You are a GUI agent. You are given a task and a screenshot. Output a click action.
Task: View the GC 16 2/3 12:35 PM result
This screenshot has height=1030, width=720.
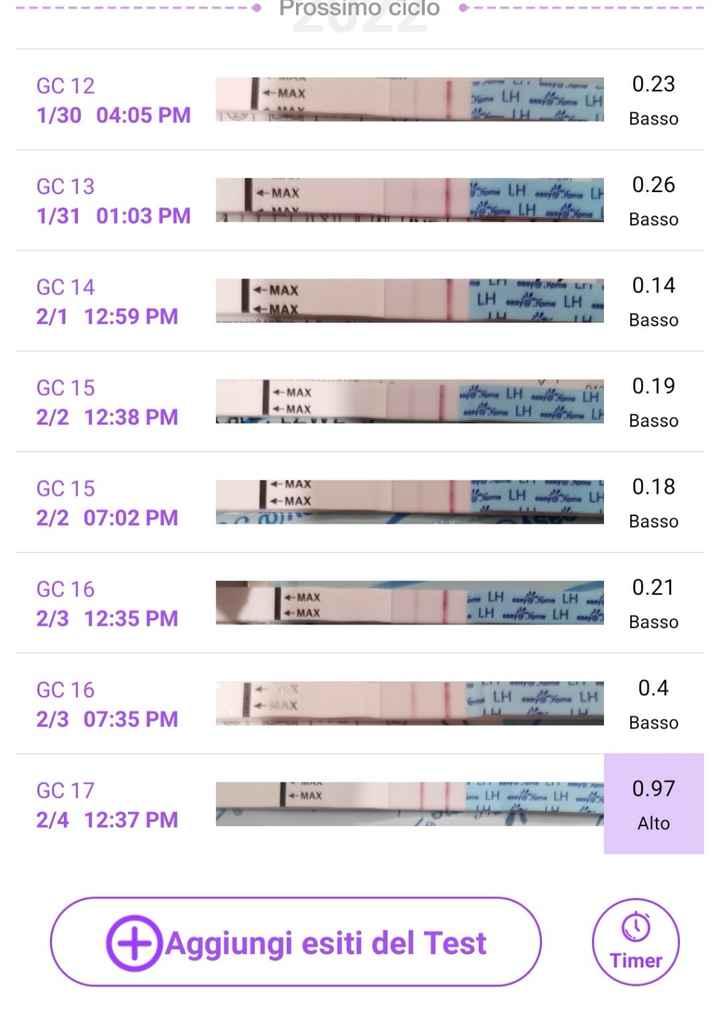360,603
